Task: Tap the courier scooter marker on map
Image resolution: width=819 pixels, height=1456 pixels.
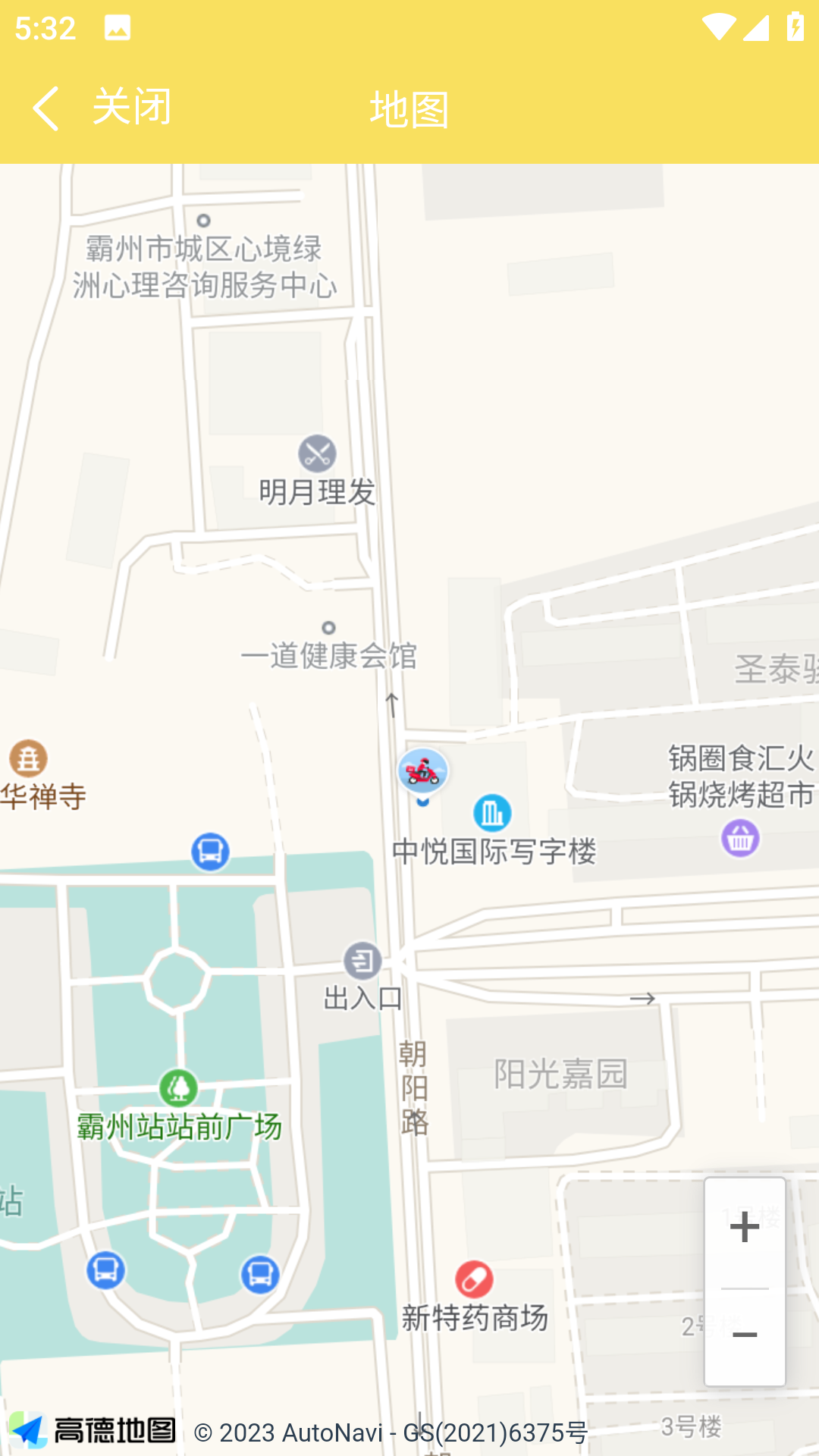Action: click(x=422, y=772)
